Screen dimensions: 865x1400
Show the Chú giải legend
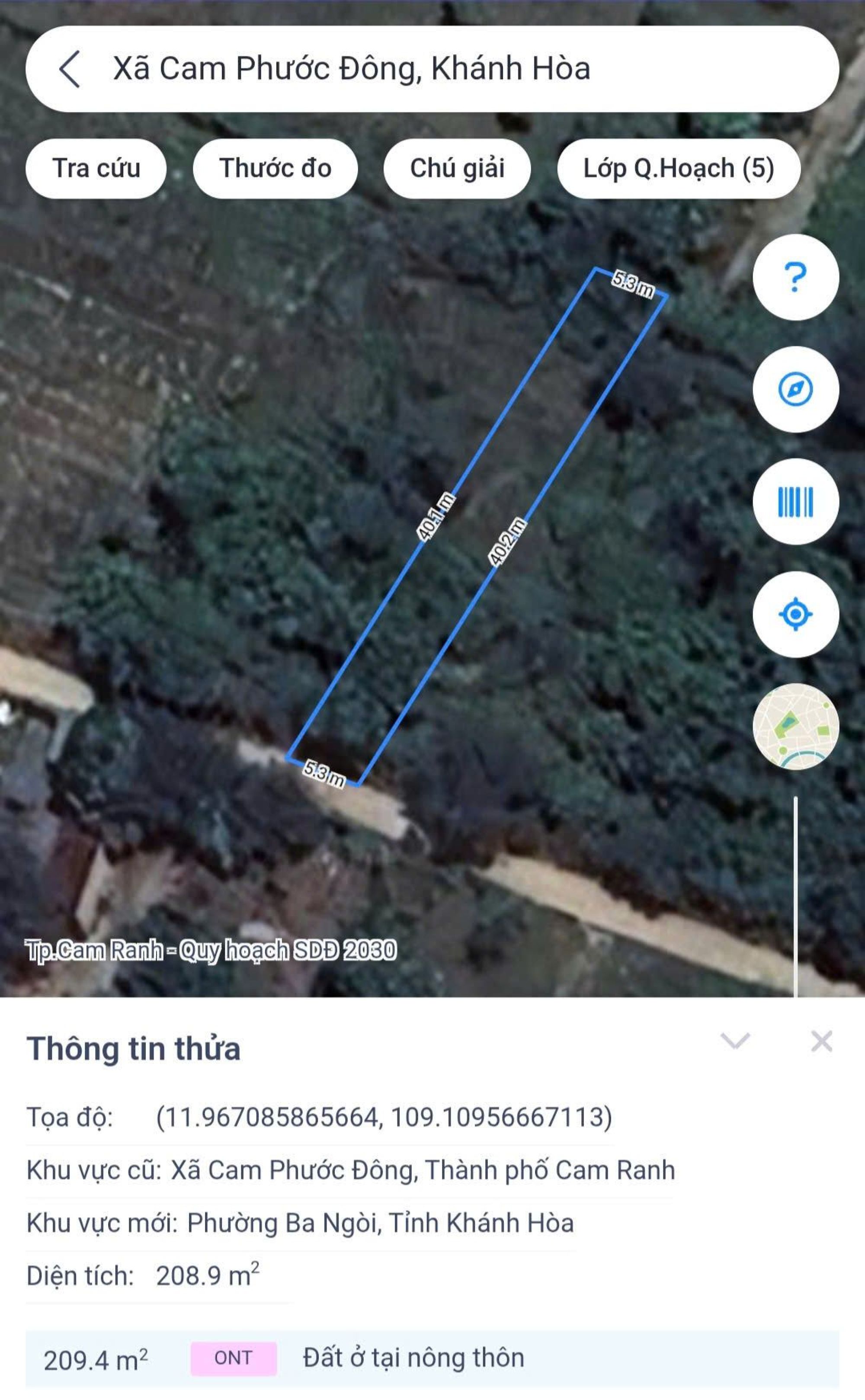point(457,168)
